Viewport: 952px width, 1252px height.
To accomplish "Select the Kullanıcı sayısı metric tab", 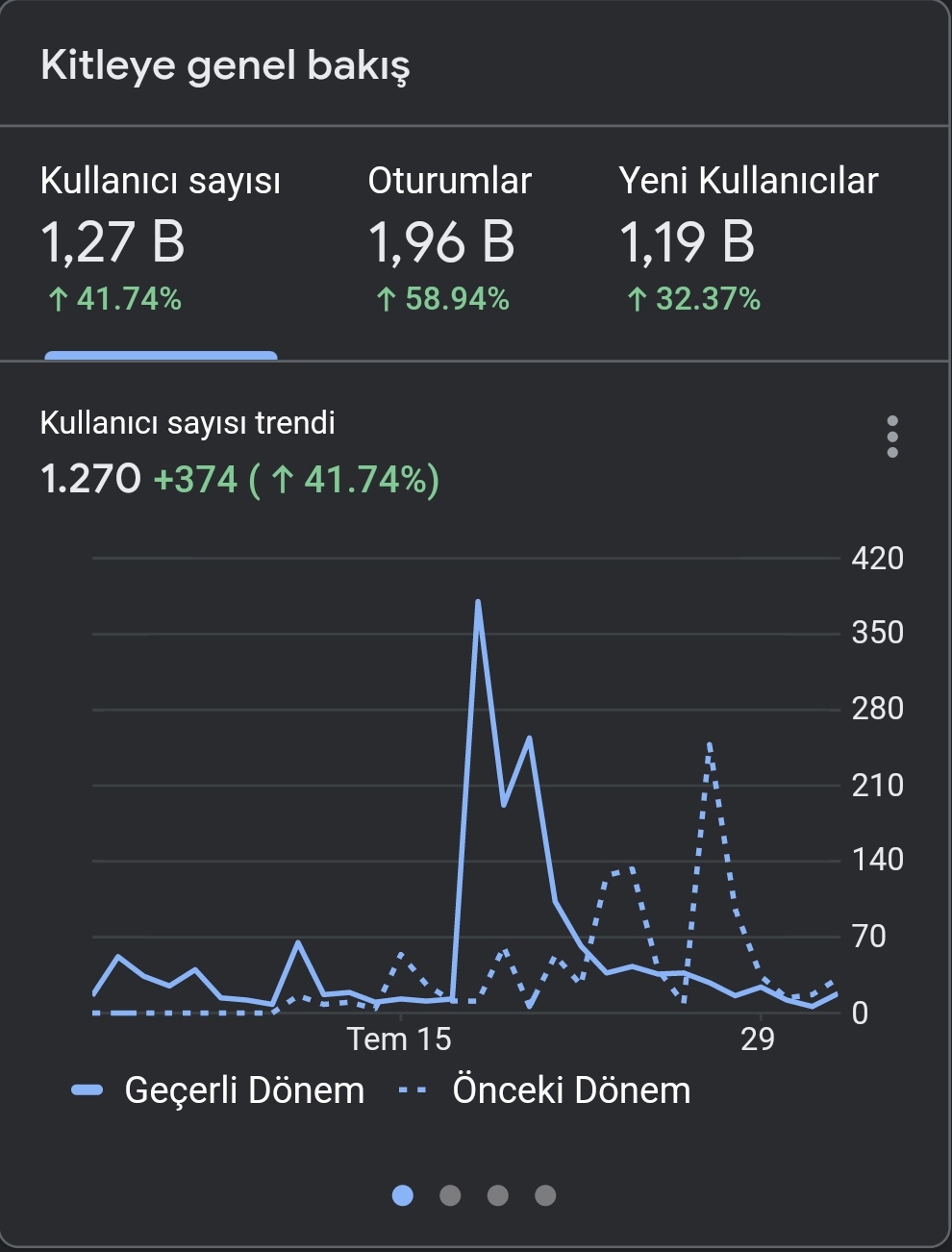I will (161, 240).
